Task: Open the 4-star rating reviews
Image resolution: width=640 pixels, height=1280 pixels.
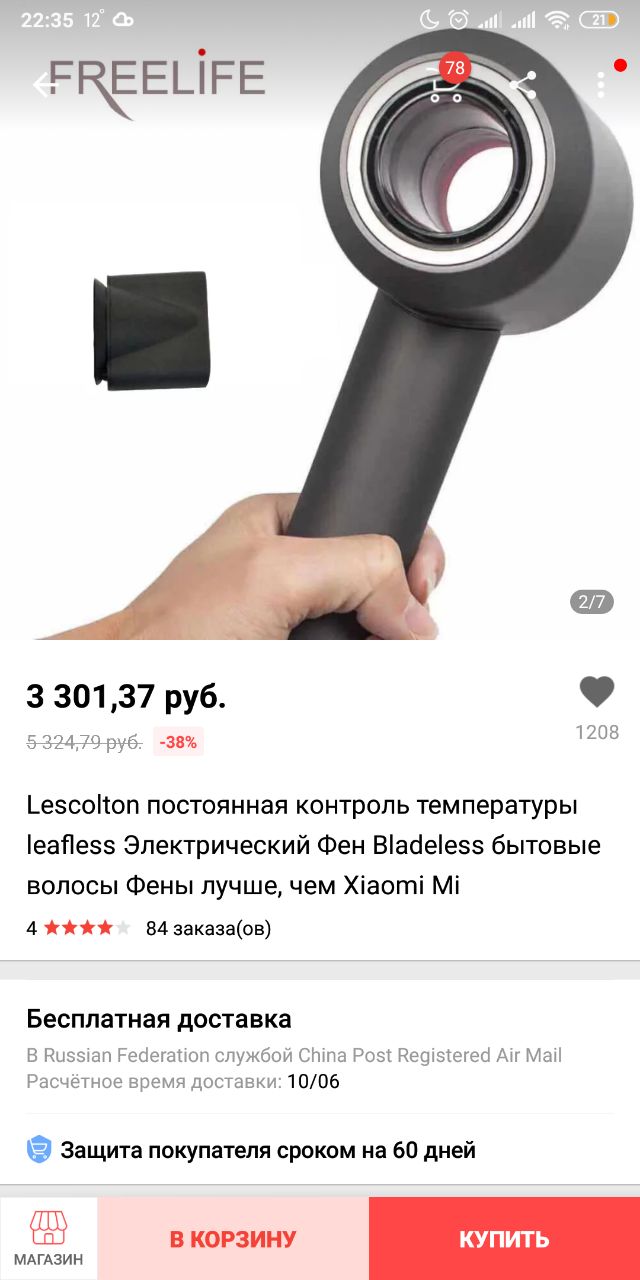Action: click(x=79, y=928)
